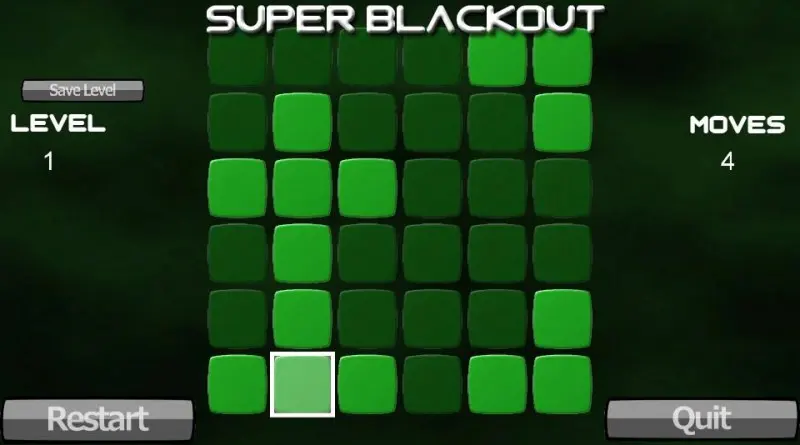Tap the white-outlined highlighted tile
The height and width of the screenshot is (445, 800).
[x=303, y=384]
